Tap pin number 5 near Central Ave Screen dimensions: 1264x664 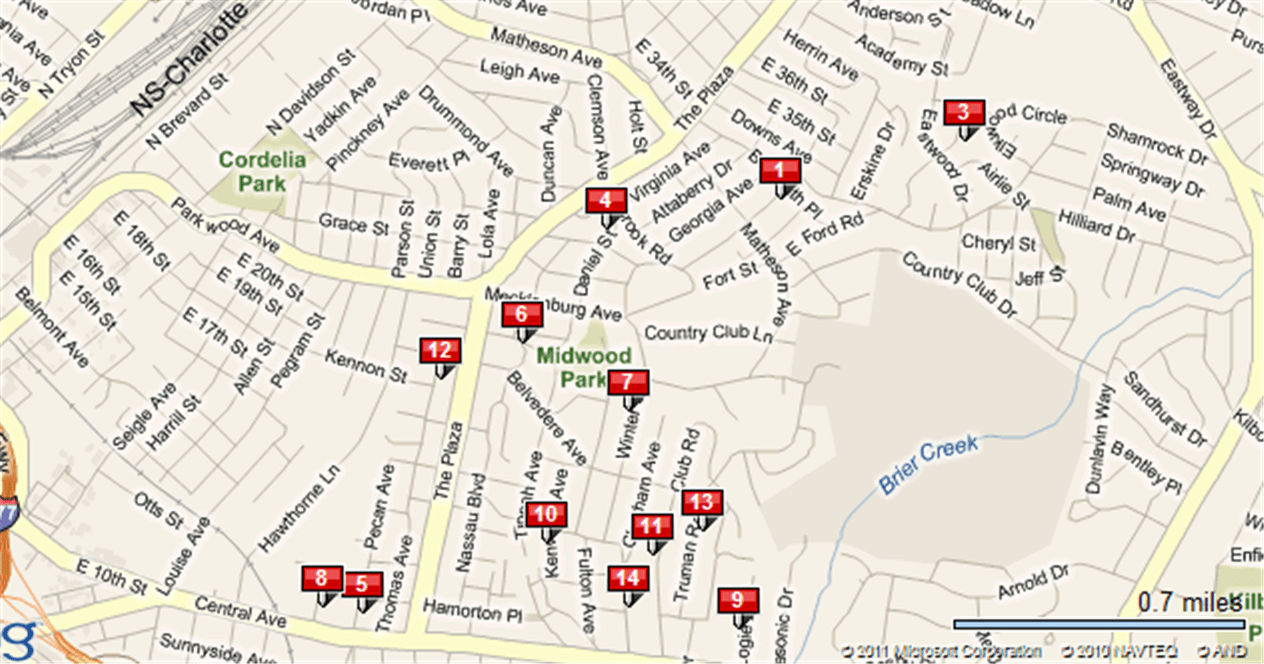point(362,584)
